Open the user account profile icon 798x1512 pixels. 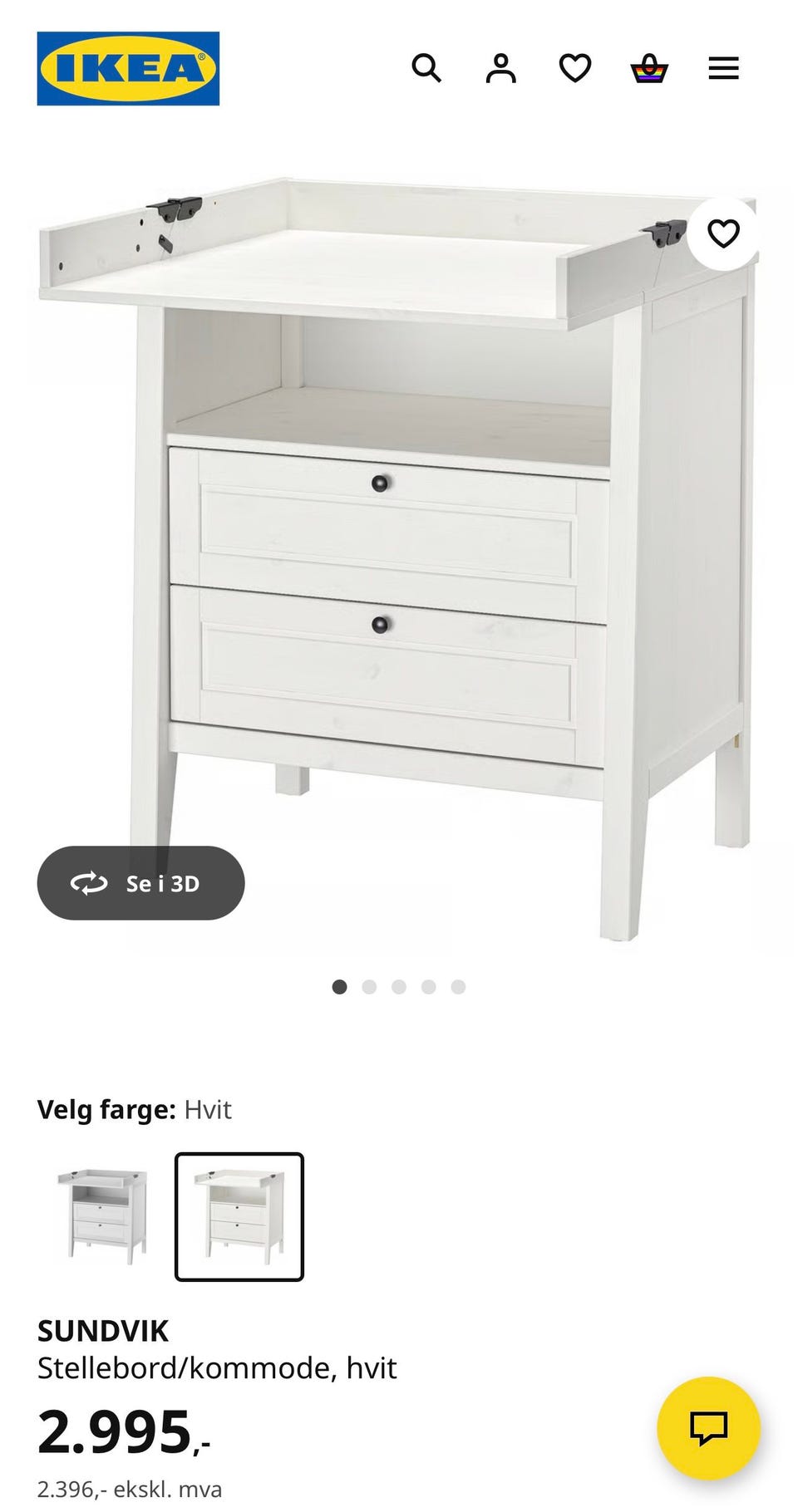tap(500, 68)
